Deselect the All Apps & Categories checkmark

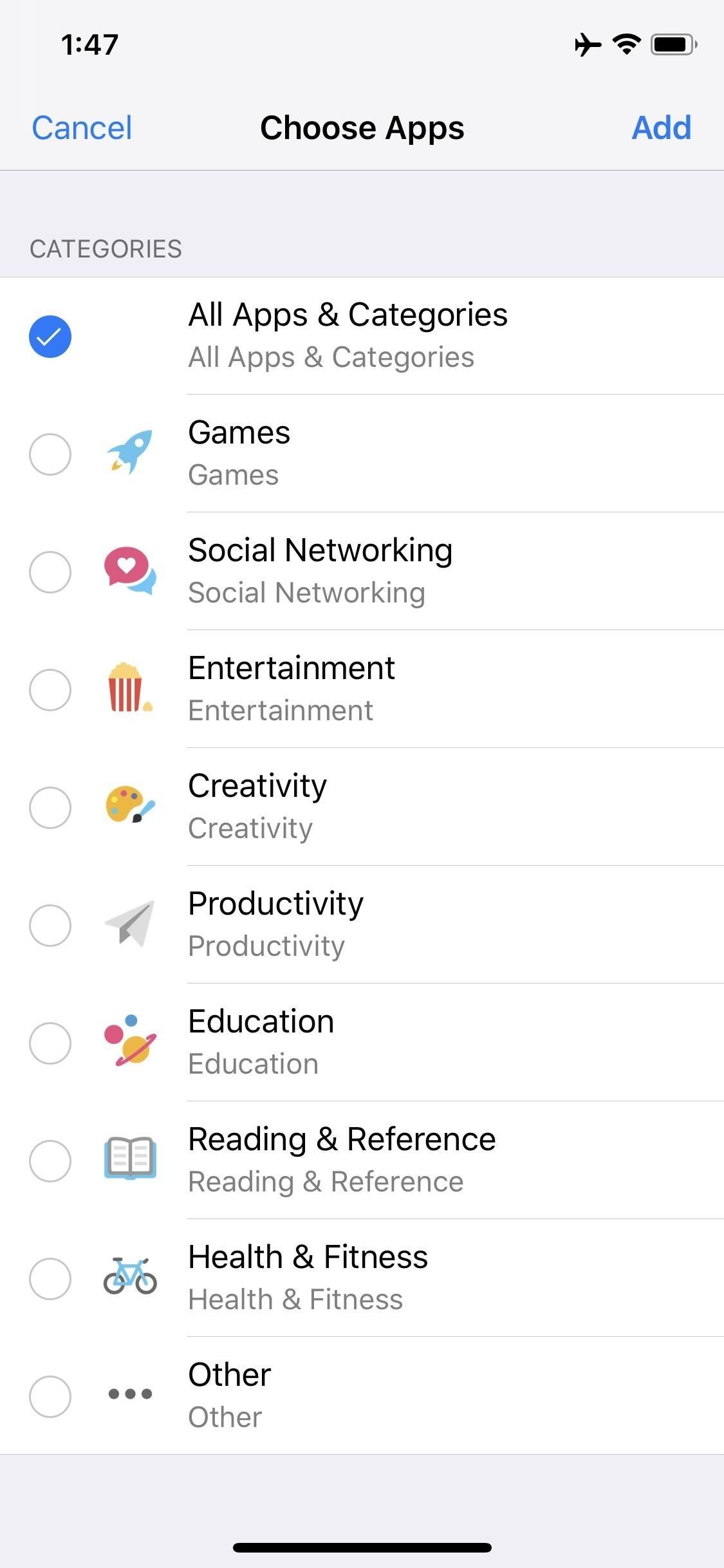(x=51, y=335)
